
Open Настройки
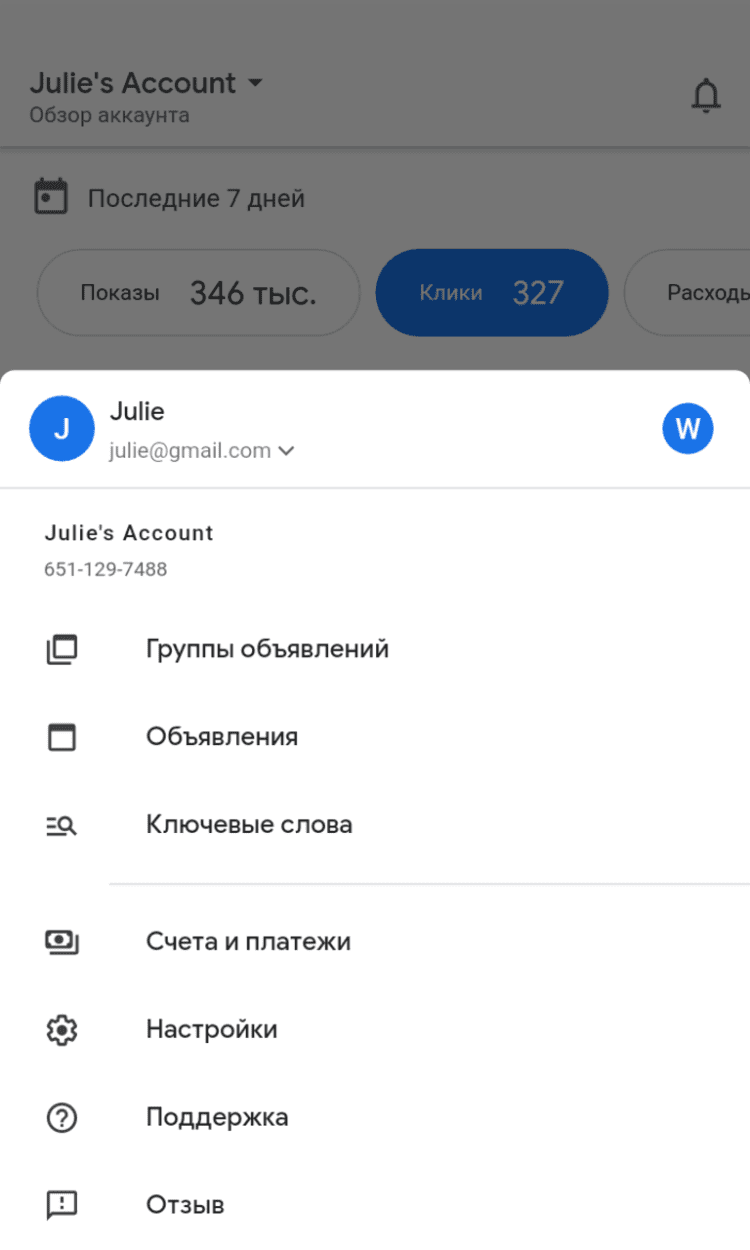click(x=211, y=1029)
